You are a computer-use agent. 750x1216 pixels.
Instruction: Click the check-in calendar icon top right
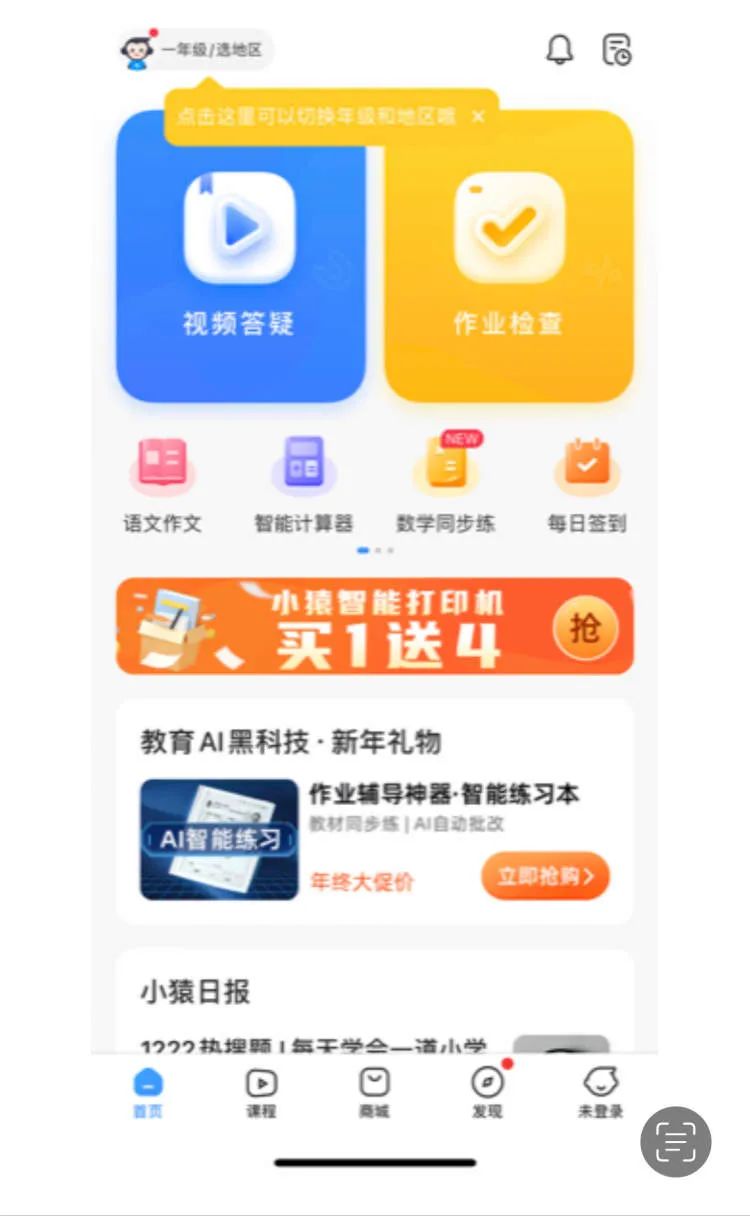[616, 50]
